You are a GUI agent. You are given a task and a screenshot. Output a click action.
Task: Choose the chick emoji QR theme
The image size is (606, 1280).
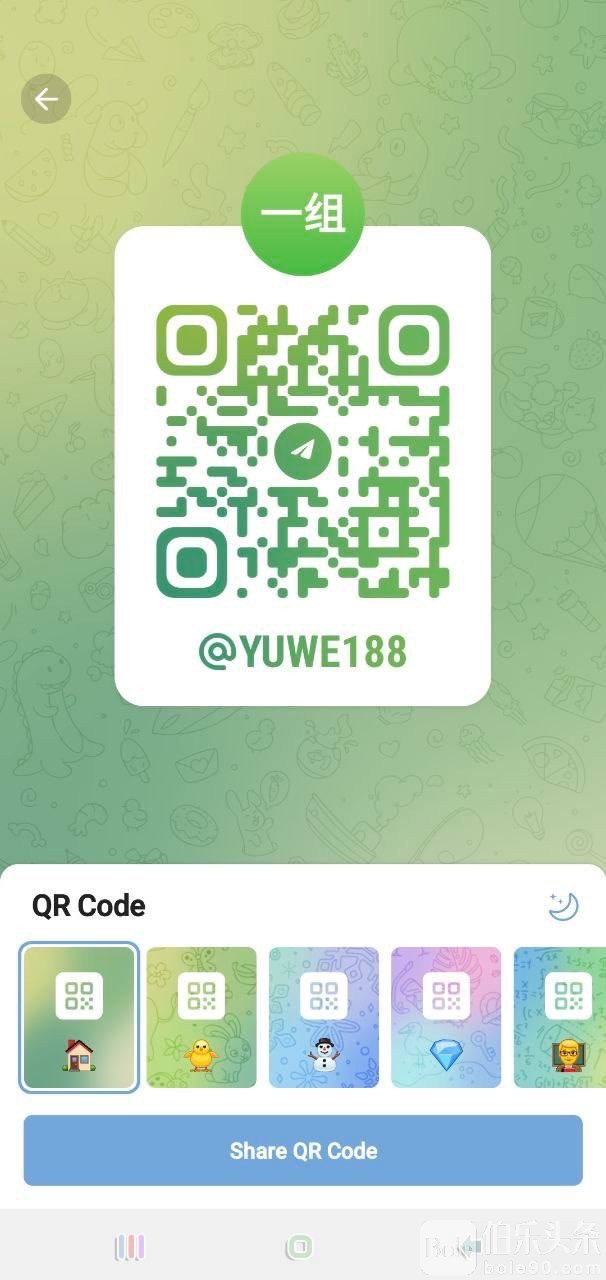pyautogui.click(x=201, y=1017)
